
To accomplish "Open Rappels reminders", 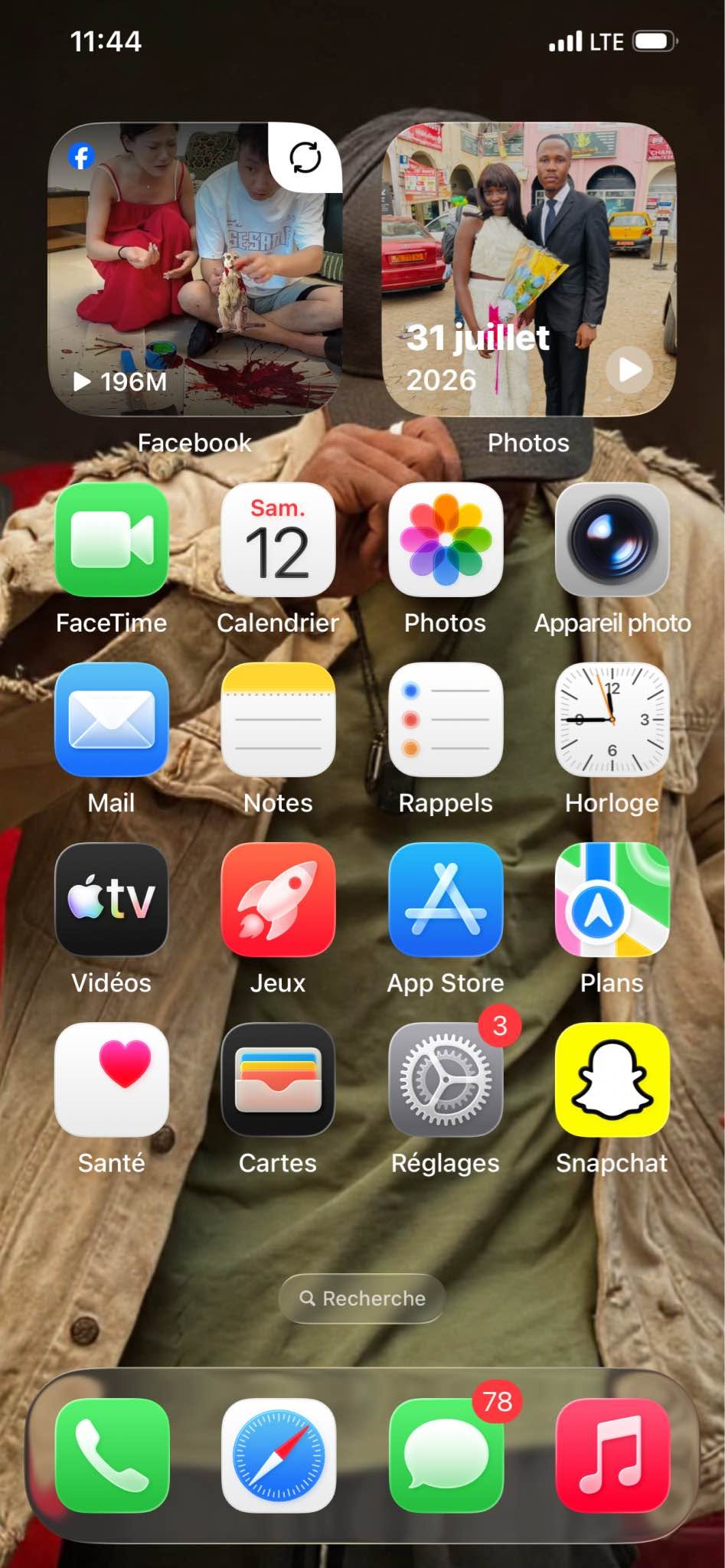I will click(446, 720).
